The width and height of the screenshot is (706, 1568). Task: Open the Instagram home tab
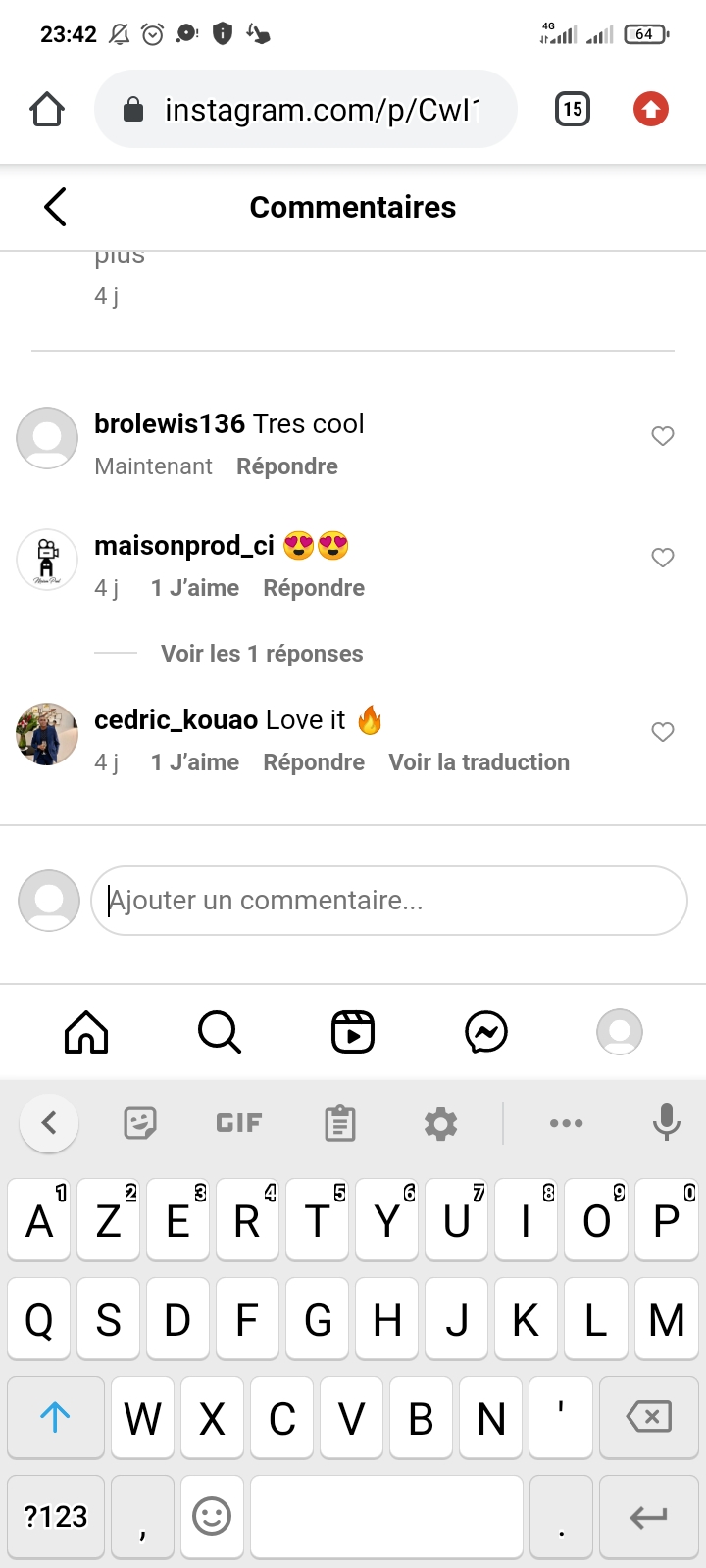click(x=86, y=1032)
